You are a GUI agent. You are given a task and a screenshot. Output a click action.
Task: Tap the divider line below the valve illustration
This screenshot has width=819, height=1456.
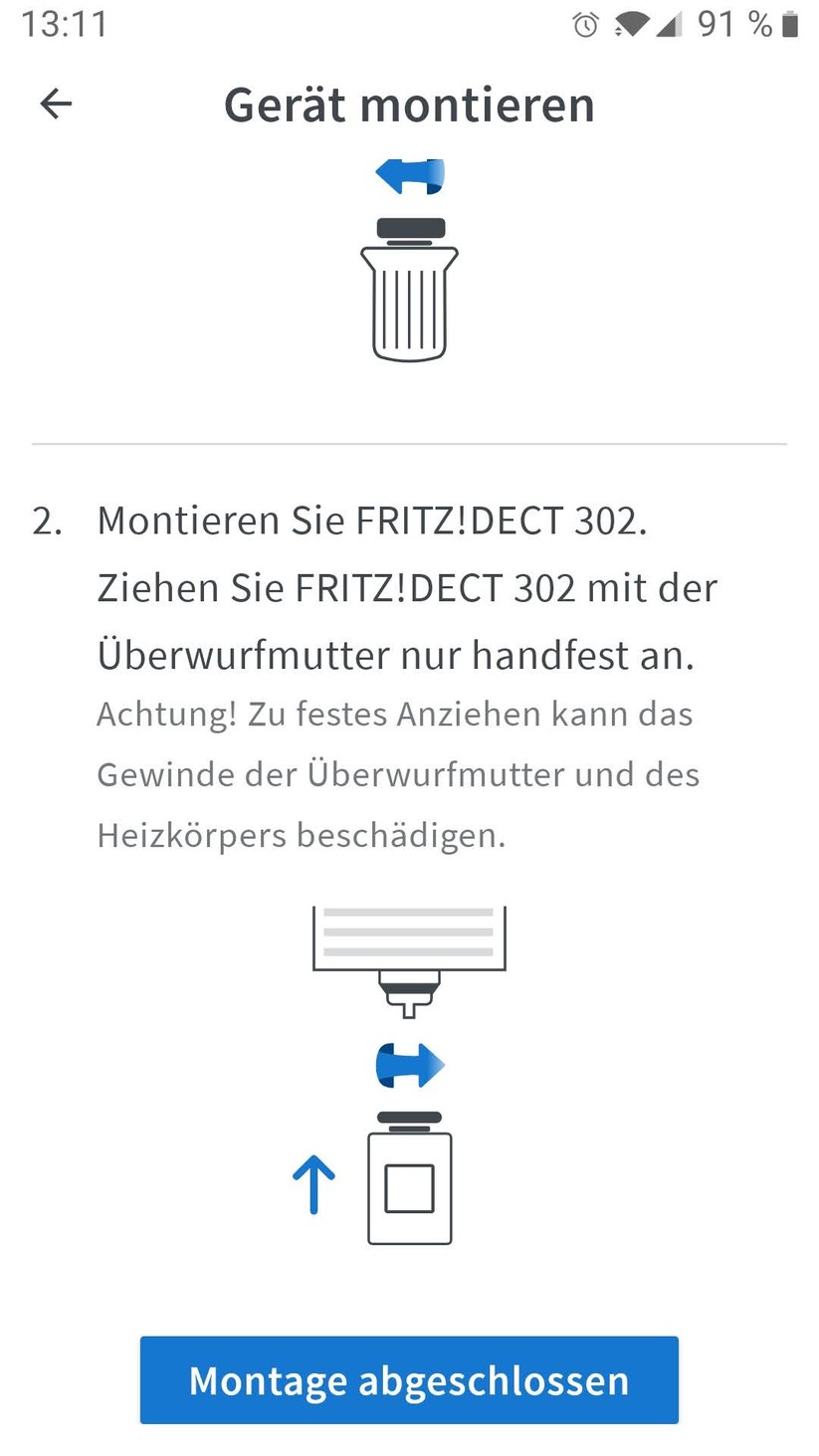(410, 442)
